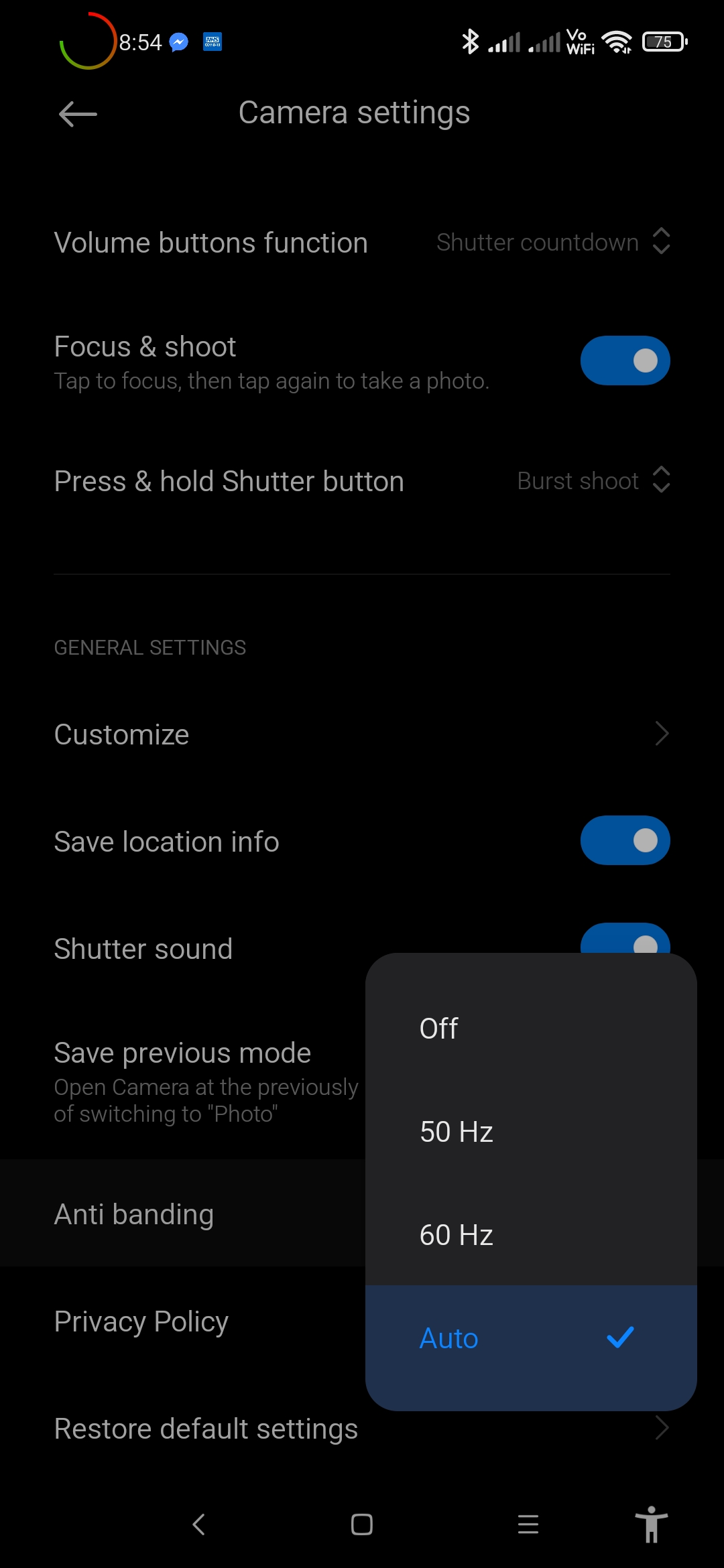
Task: Select the Auto anti banding option
Action: 531,1338
